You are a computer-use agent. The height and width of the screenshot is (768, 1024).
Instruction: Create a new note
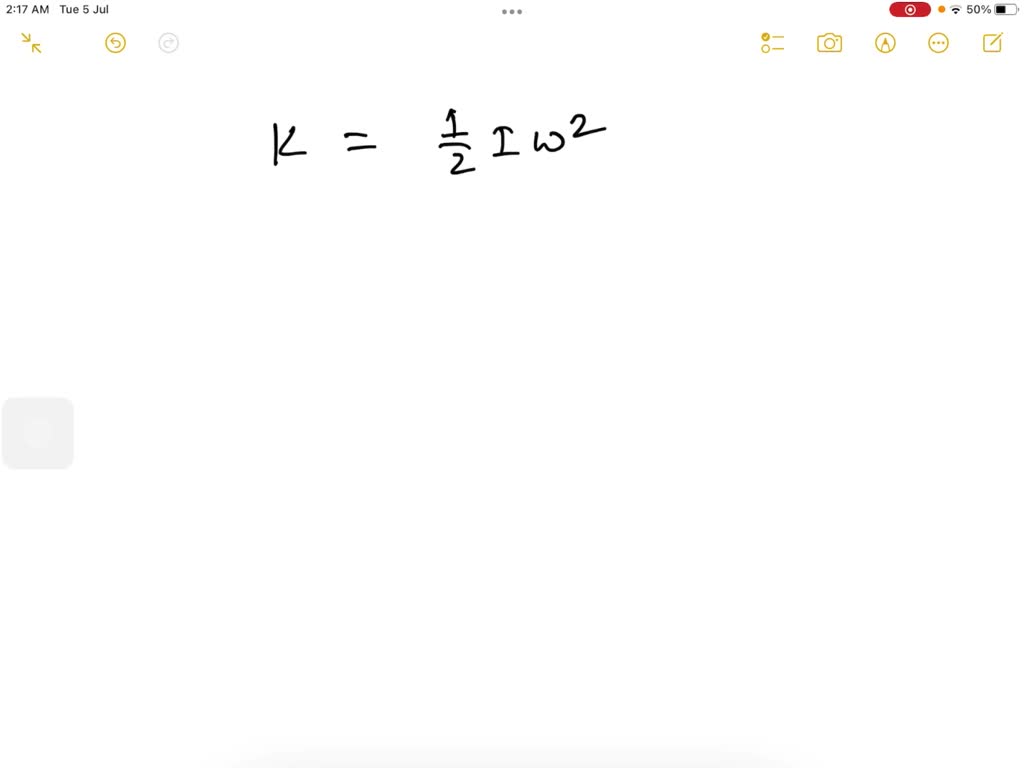pyautogui.click(x=993, y=43)
